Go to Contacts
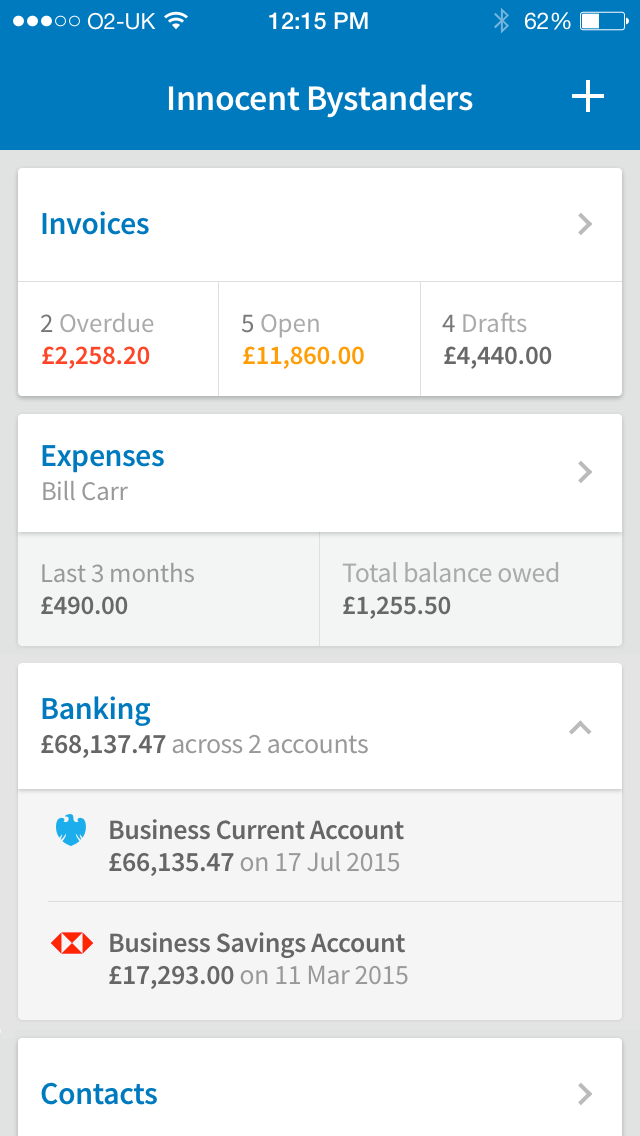The width and height of the screenshot is (640, 1136). click(320, 1094)
